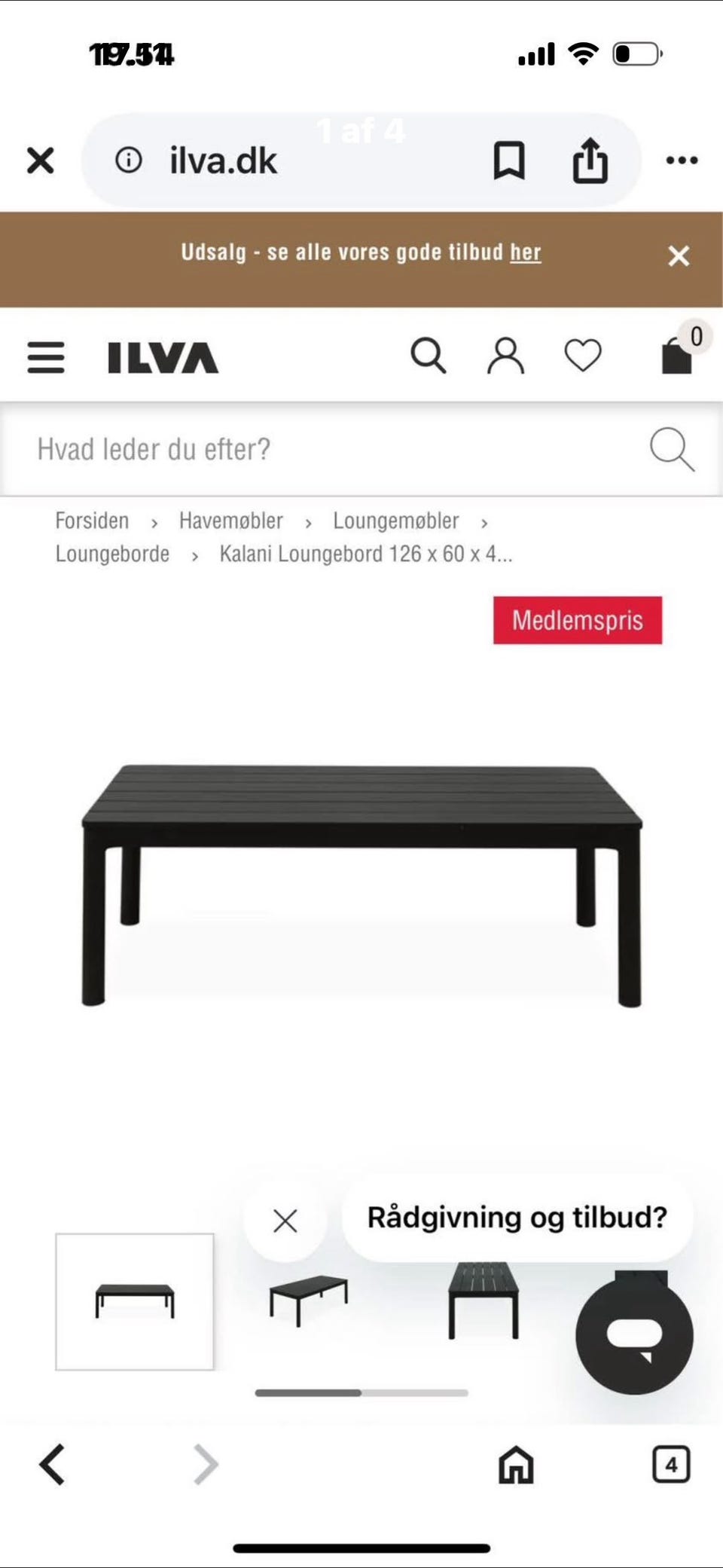Dismiss the Udsalg banner
Viewport: 723px width, 1568px height.
[679, 256]
